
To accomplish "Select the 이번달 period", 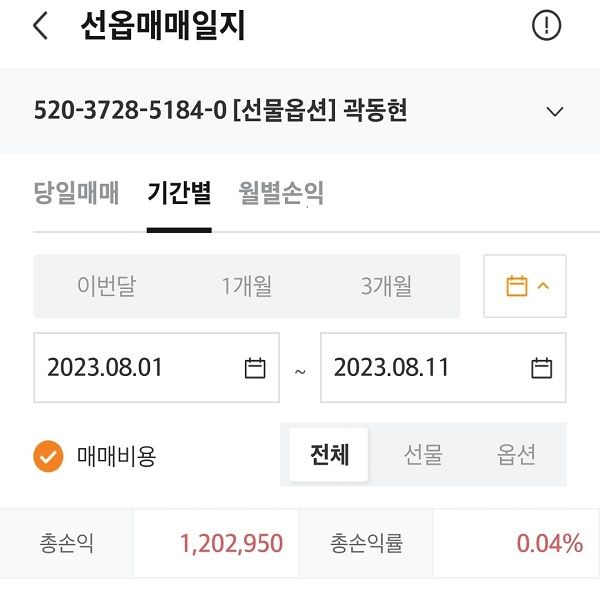I will click(106, 287).
